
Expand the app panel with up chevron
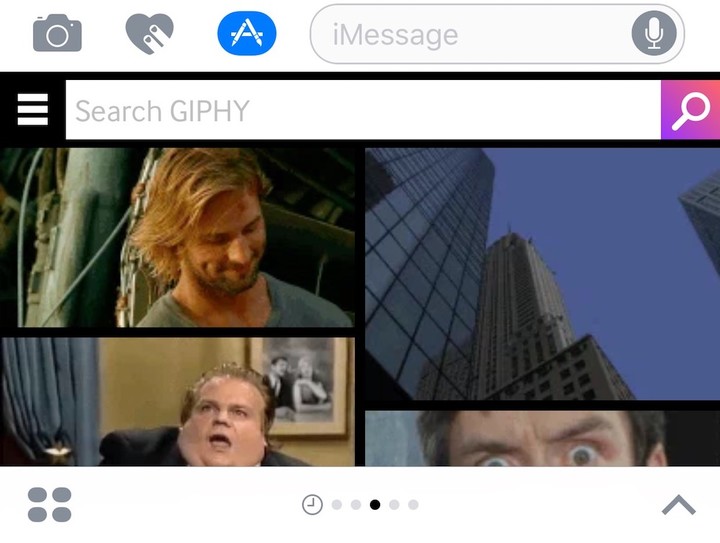679,505
